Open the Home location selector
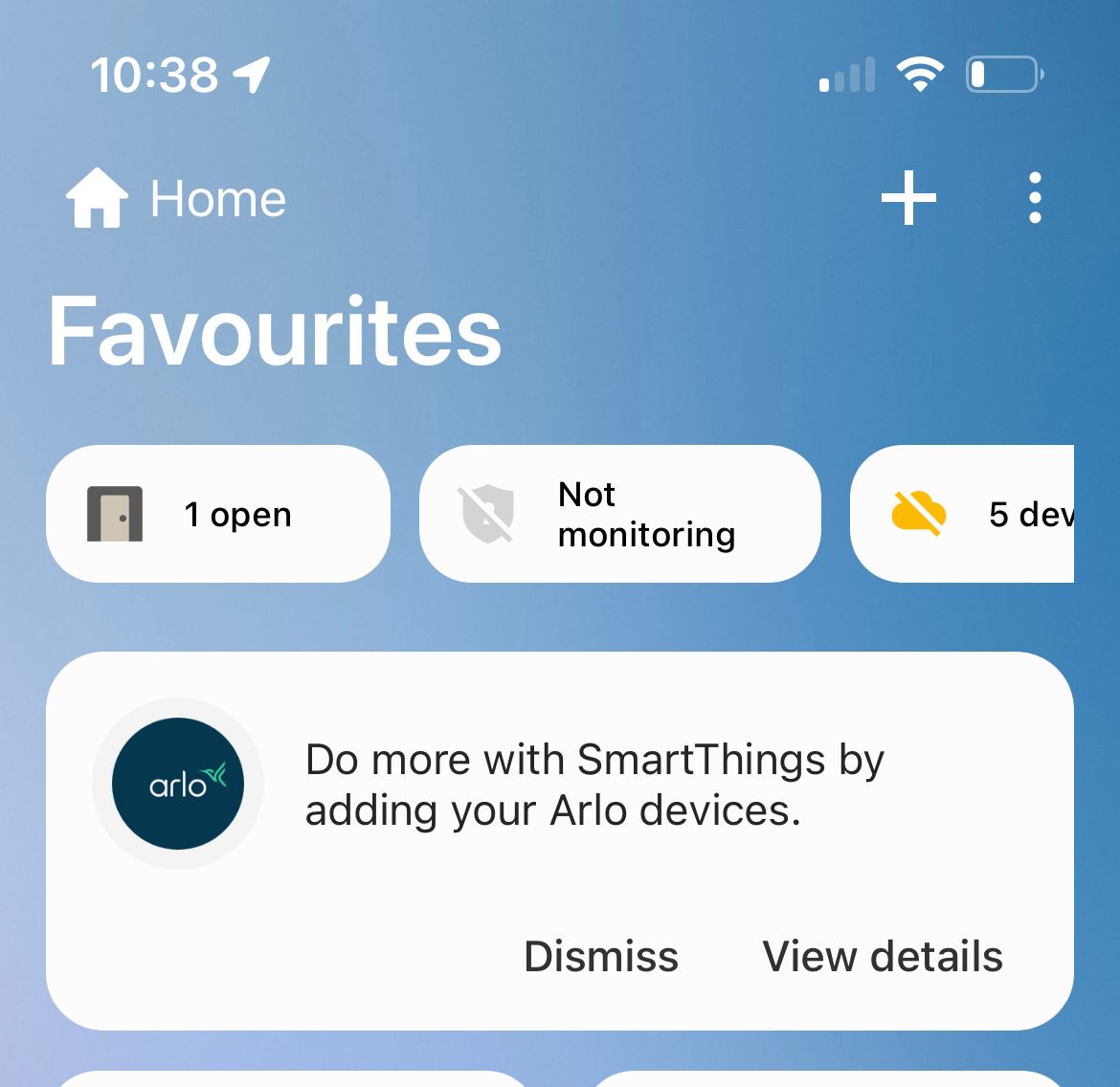The width and height of the screenshot is (1120, 1087). [x=177, y=199]
